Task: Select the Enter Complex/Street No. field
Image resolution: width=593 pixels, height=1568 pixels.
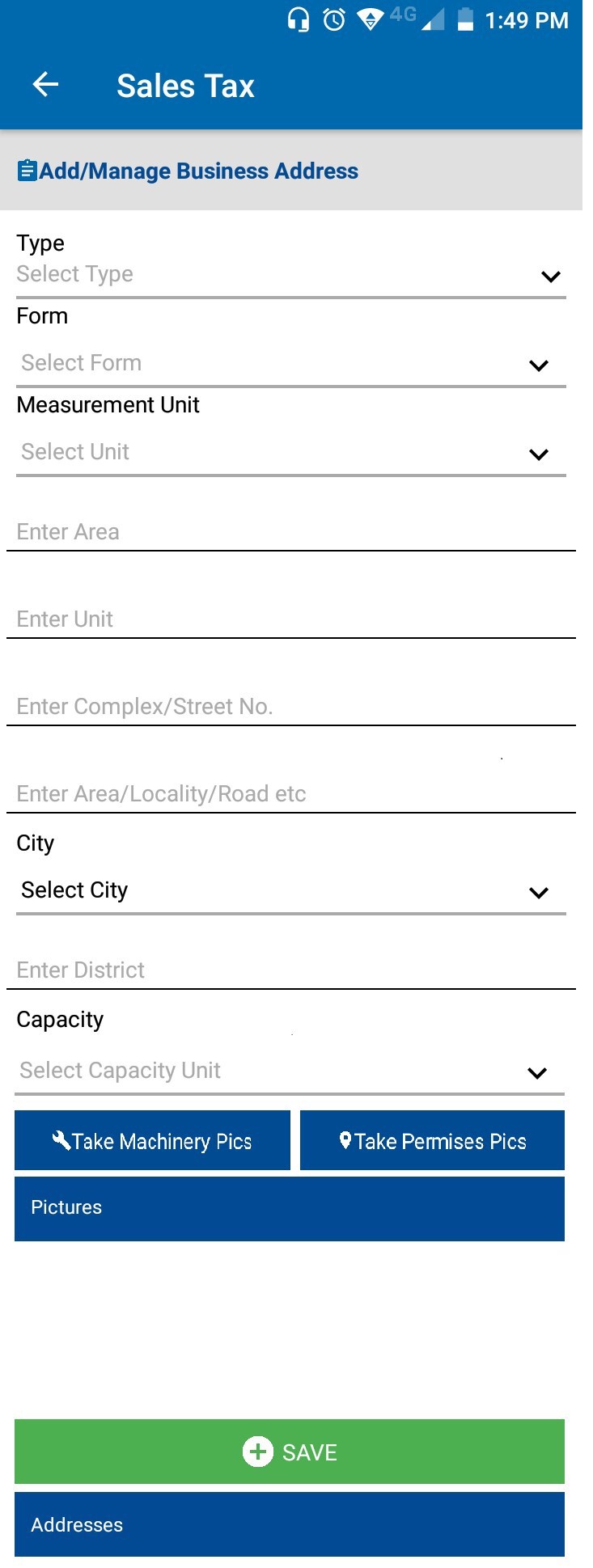Action: (290, 707)
